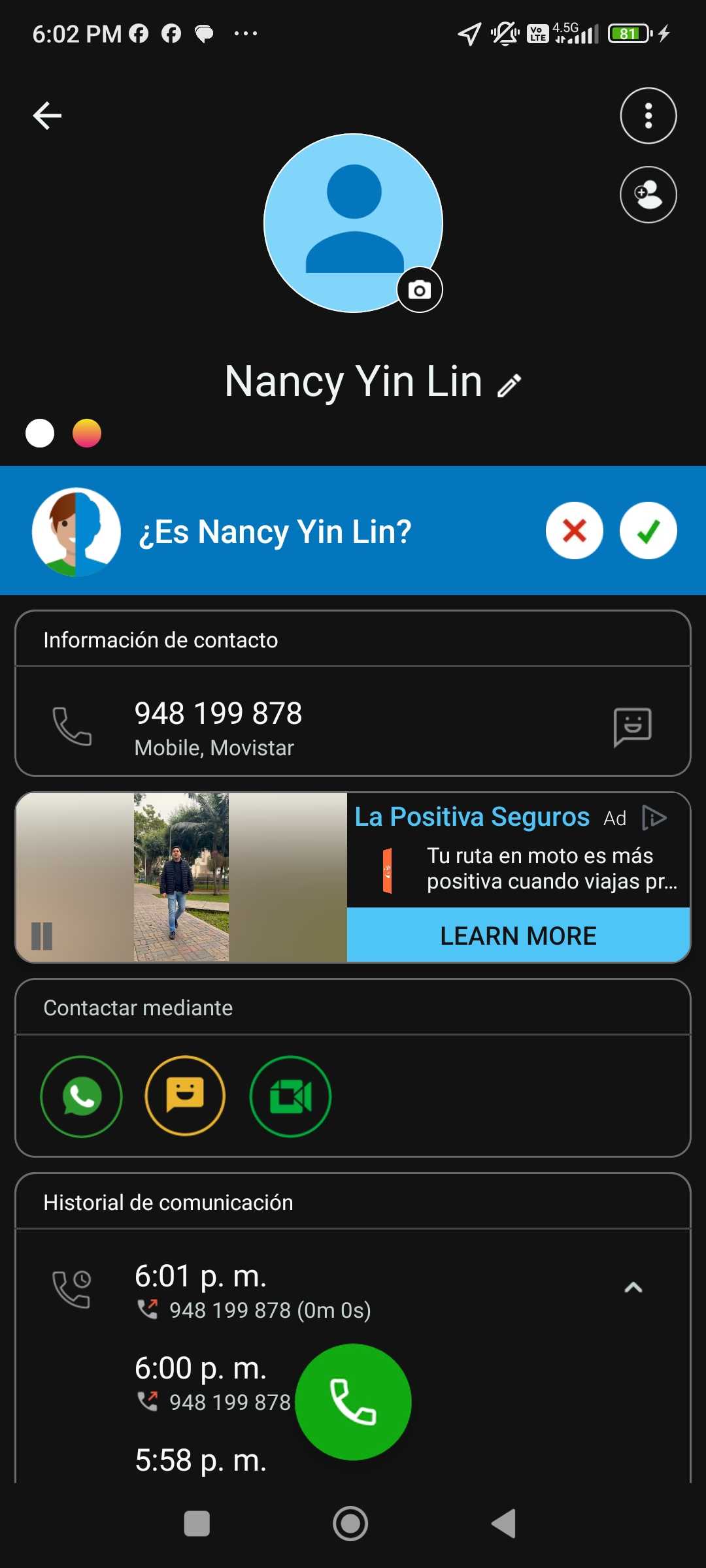Open the three-dot overflow menu
706x1568 pixels.
click(x=648, y=116)
